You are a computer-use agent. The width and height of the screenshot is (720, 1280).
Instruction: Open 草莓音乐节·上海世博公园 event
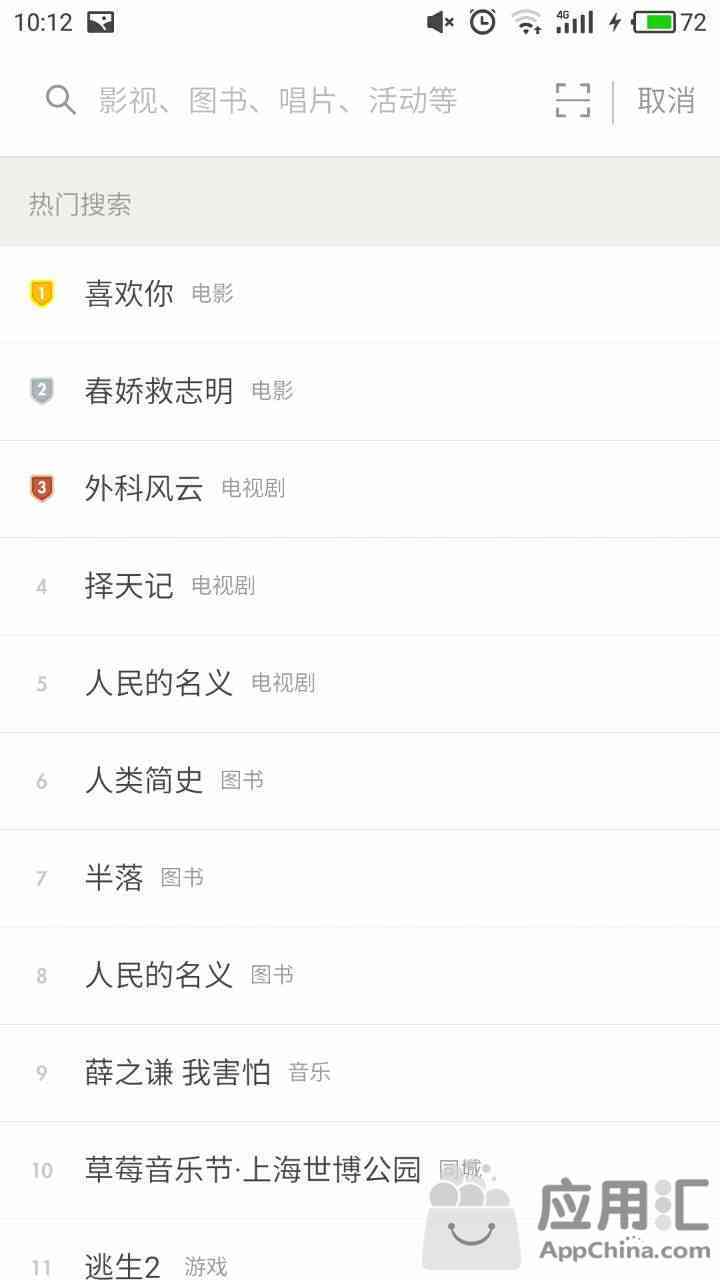pyautogui.click(x=360, y=1170)
